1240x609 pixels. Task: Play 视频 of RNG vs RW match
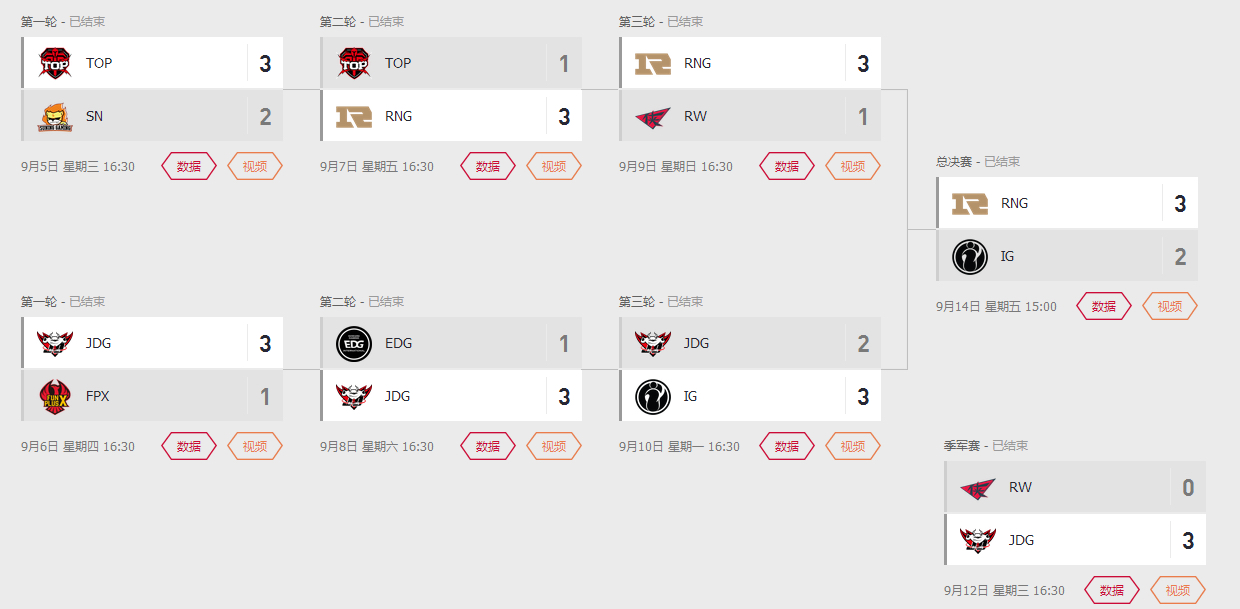point(853,166)
